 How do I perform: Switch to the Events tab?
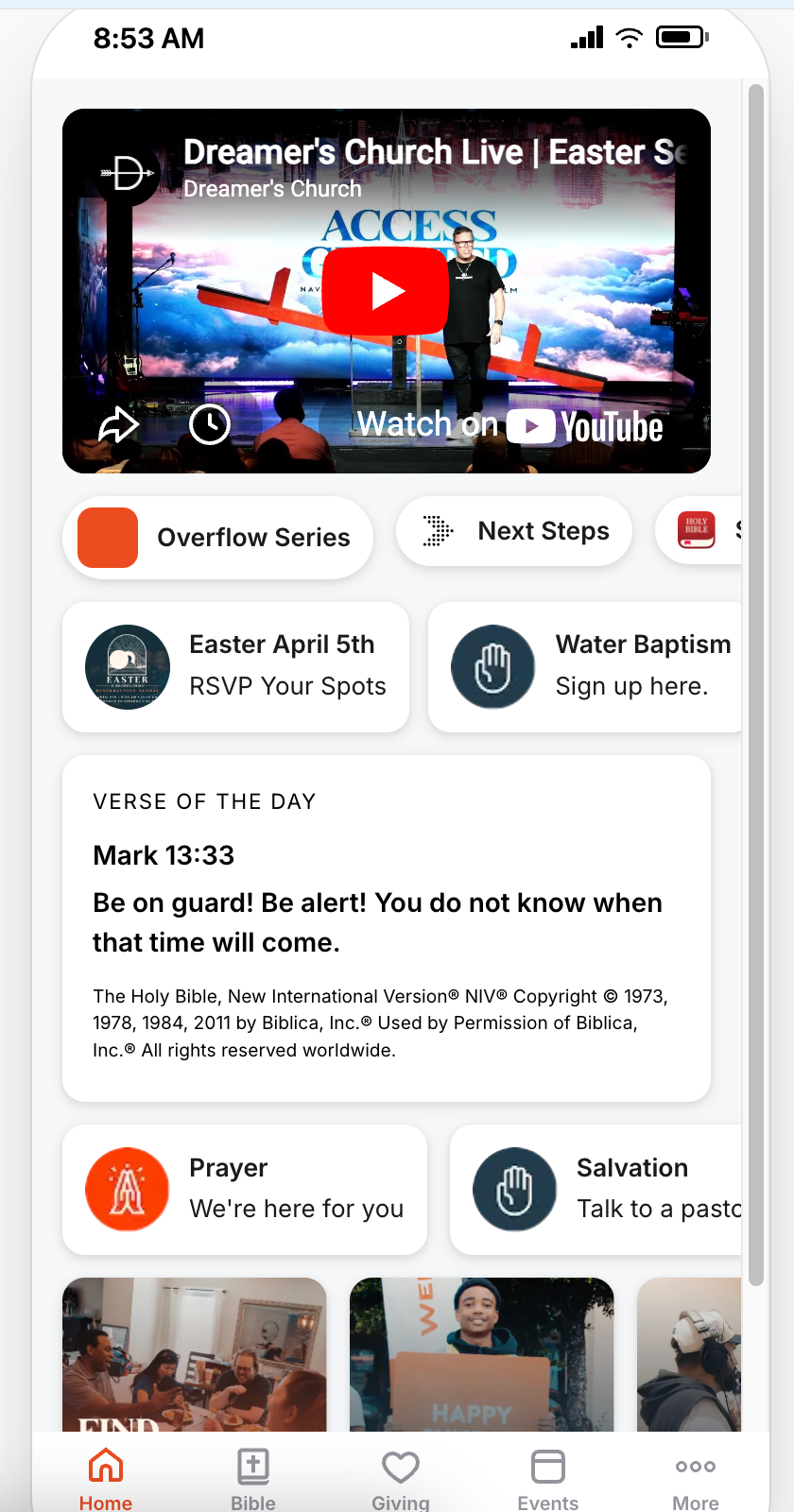[x=548, y=1478]
